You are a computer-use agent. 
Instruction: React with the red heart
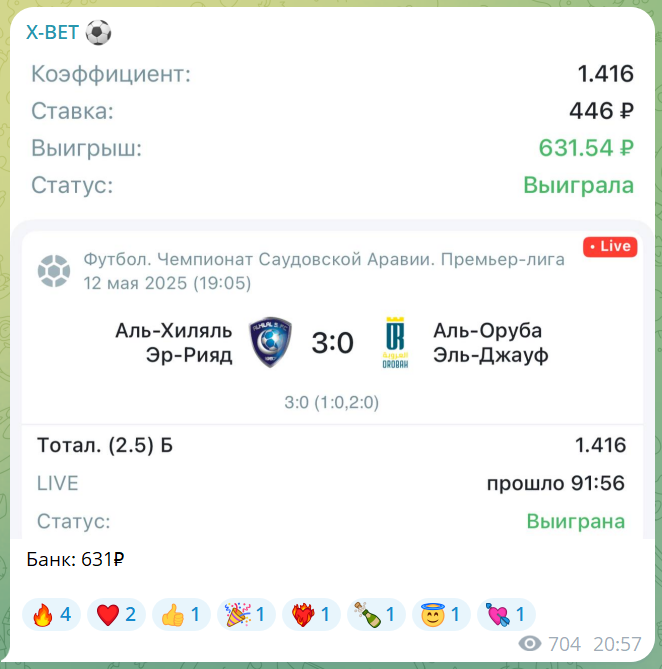coord(116,614)
